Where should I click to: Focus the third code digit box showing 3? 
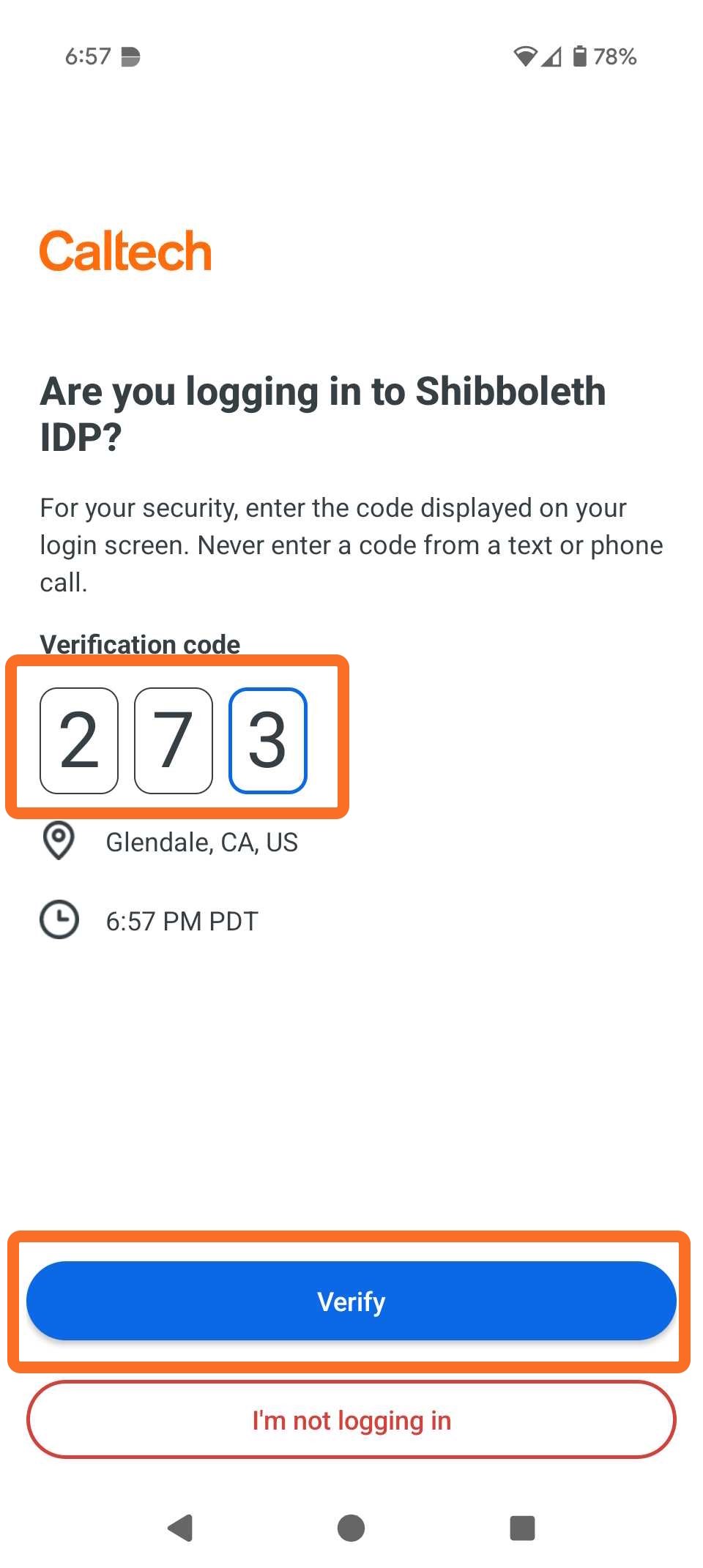tap(268, 740)
